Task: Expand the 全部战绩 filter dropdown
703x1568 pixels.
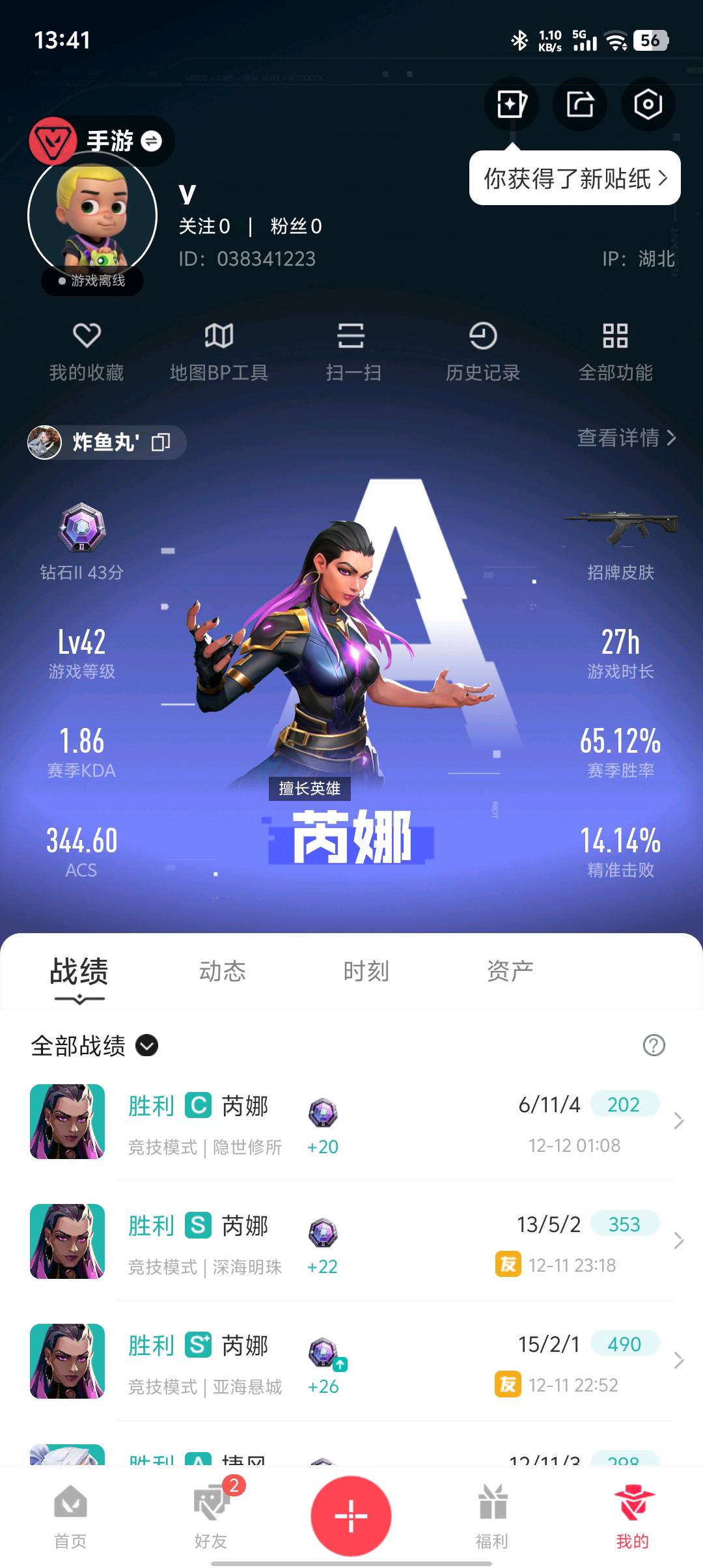Action: [146, 1045]
